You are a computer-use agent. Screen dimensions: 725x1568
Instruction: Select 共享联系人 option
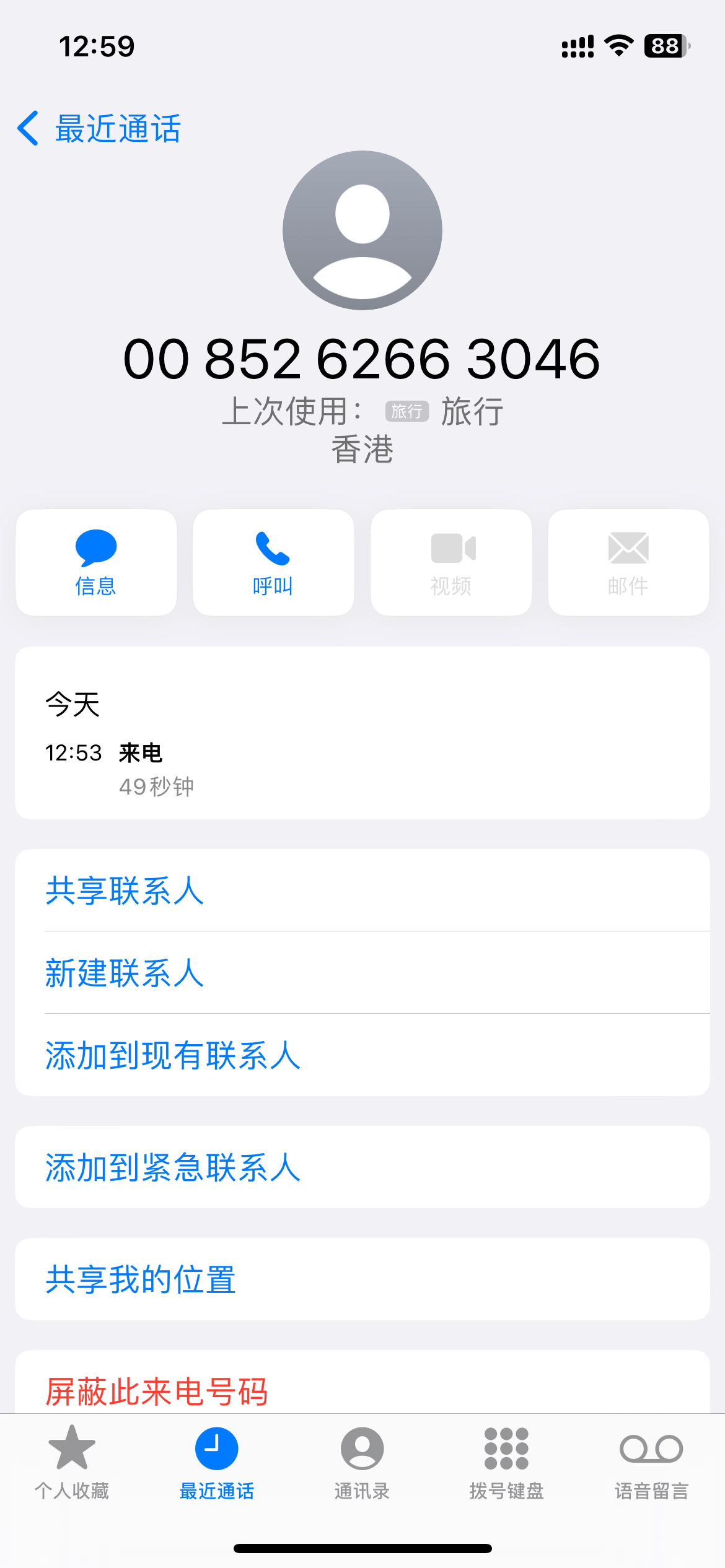coord(124,891)
